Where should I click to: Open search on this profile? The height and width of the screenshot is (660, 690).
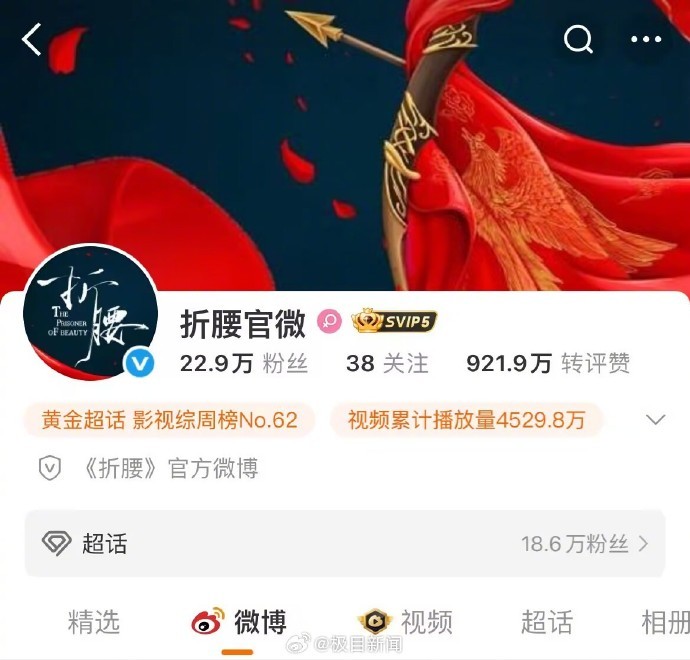578,40
